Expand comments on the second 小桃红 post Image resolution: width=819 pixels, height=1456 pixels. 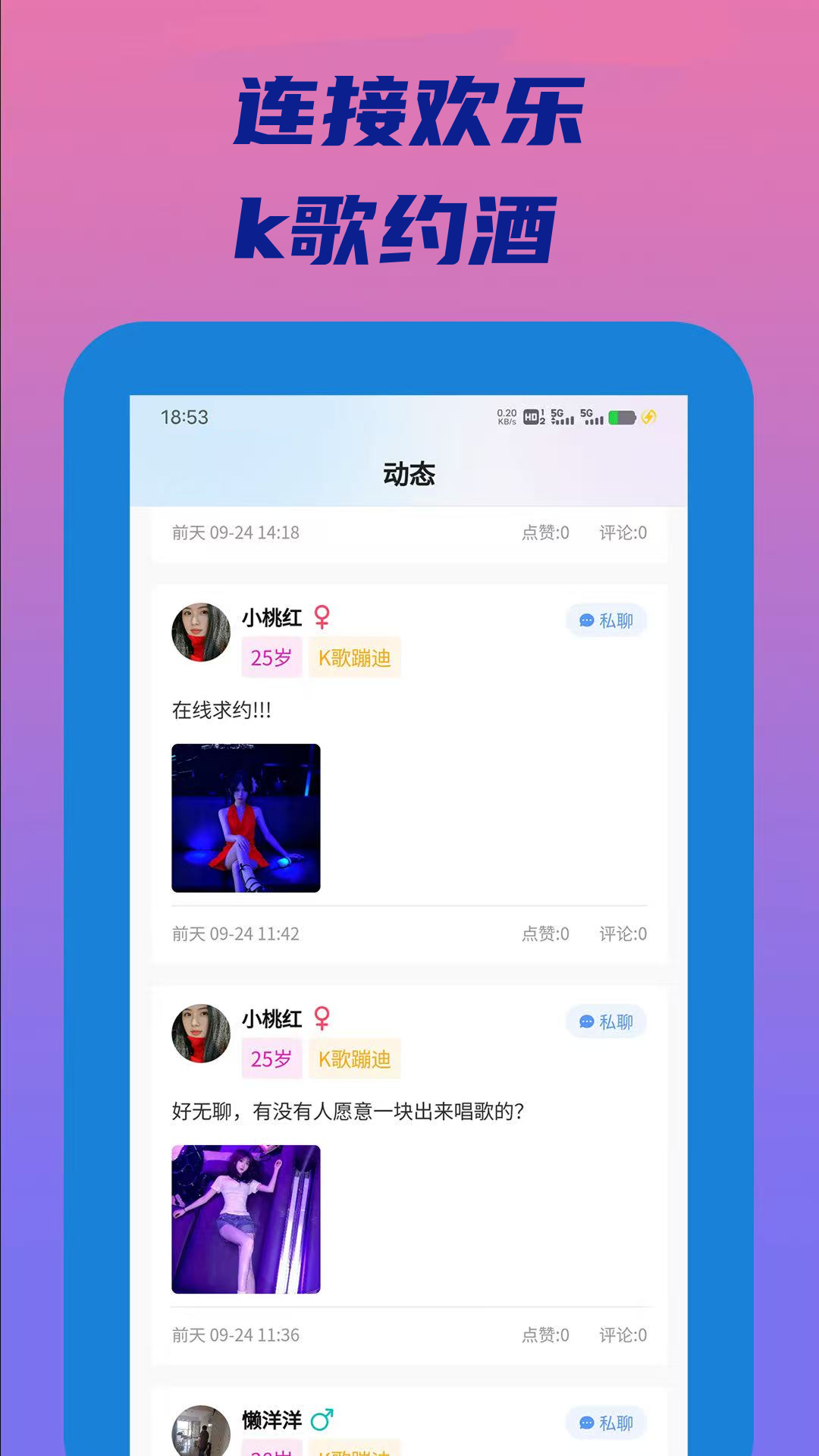pyautogui.click(x=623, y=1335)
